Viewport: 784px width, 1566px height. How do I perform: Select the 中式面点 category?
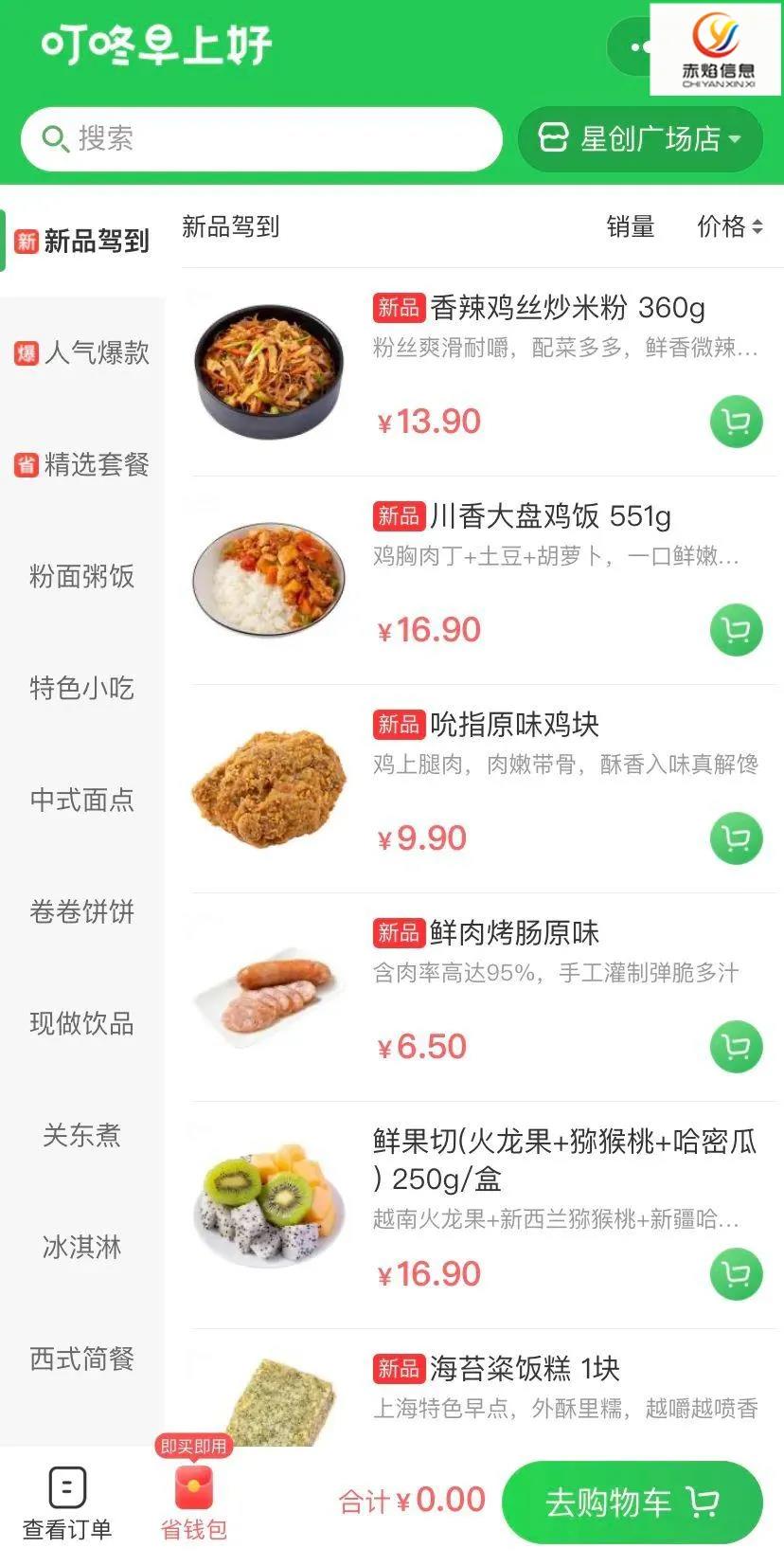tap(82, 800)
